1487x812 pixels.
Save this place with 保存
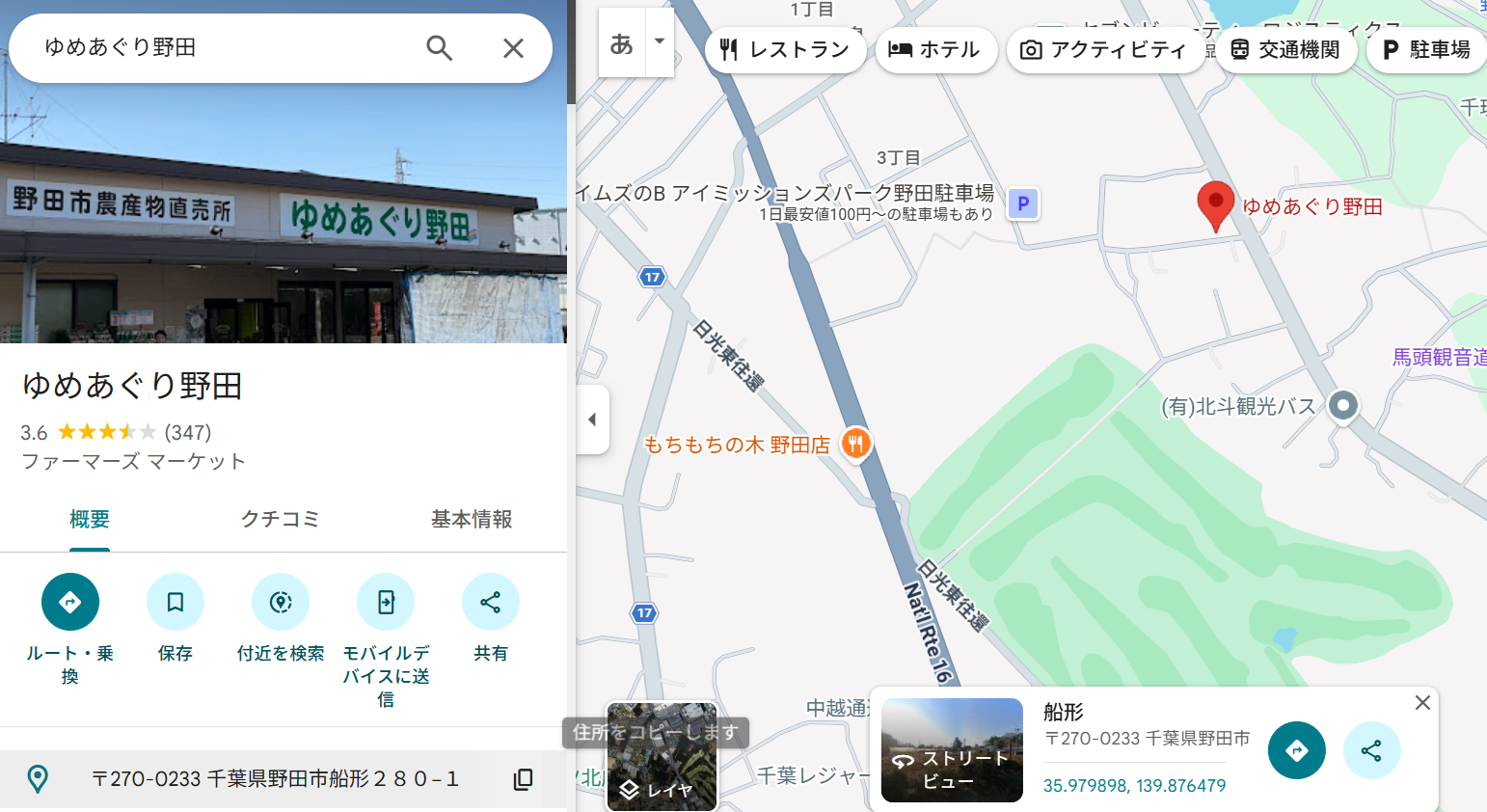pyautogui.click(x=176, y=602)
